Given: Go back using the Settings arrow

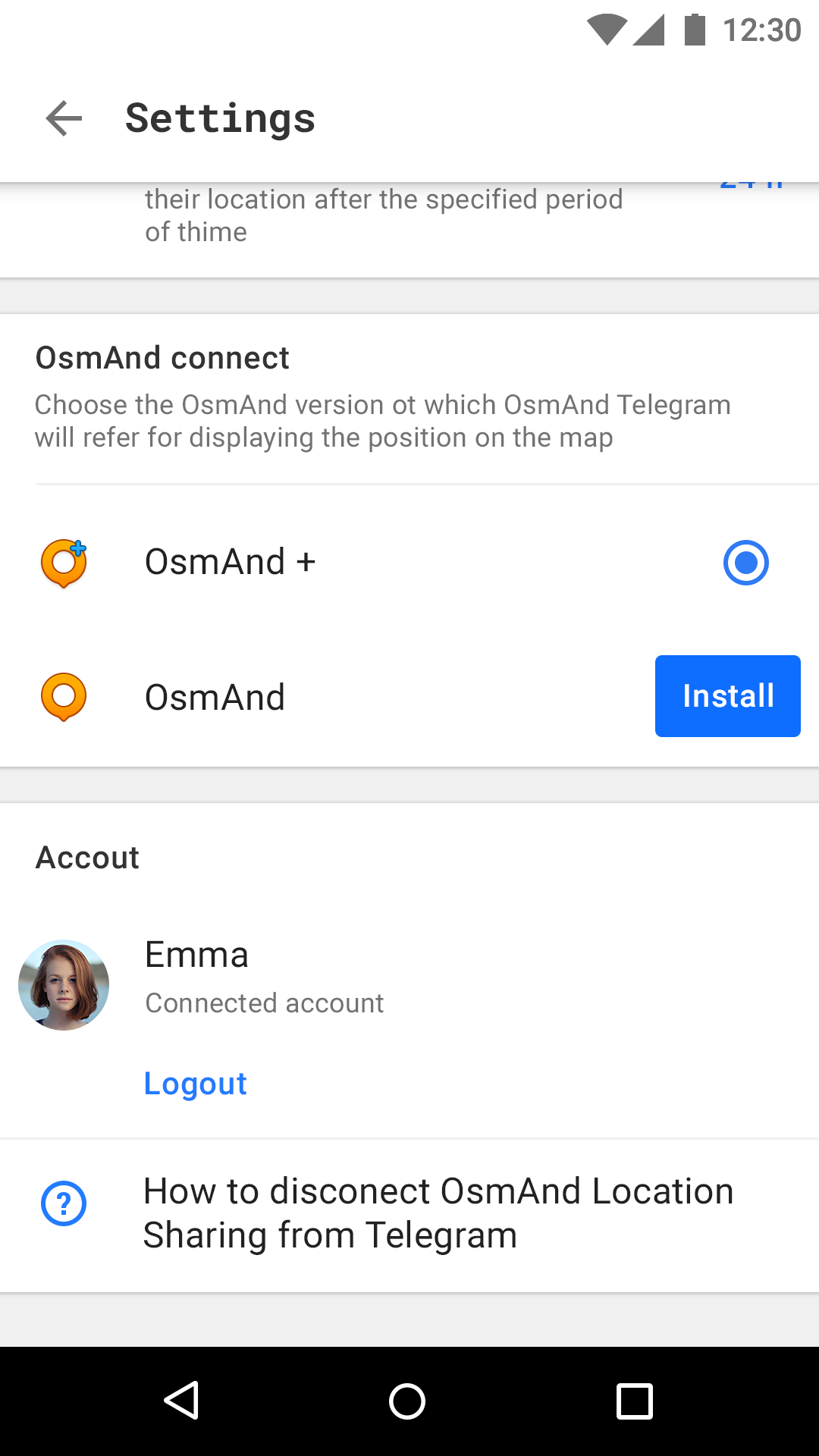Looking at the screenshot, I should pos(64,118).
